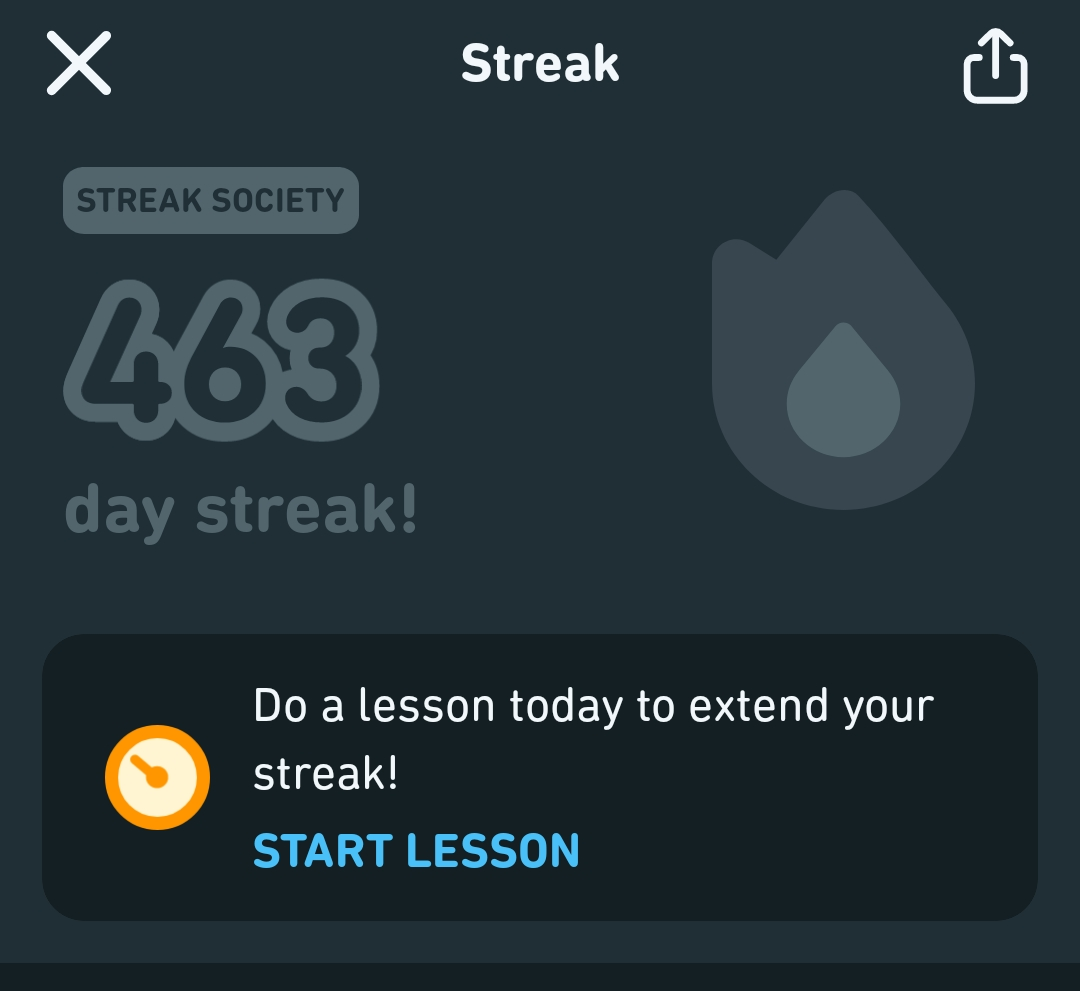Share your streak

click(x=995, y=66)
